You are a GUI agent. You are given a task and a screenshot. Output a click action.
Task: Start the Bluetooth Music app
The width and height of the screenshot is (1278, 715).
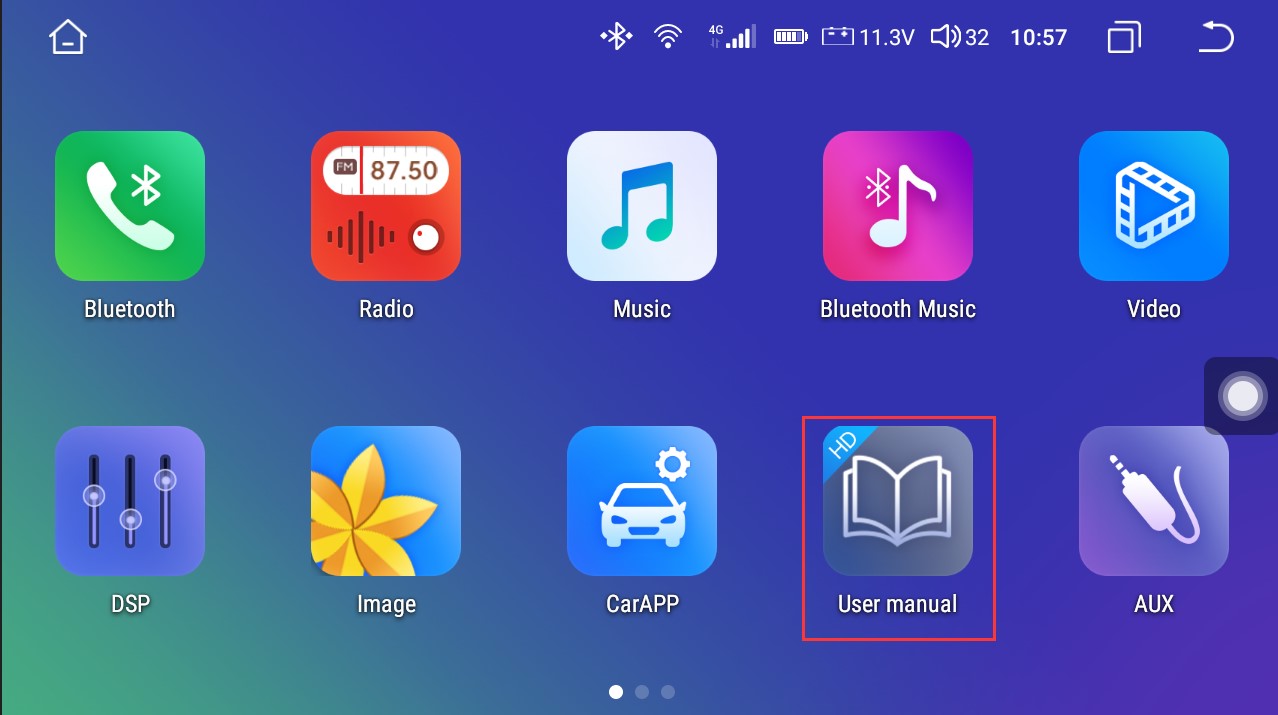pos(898,206)
